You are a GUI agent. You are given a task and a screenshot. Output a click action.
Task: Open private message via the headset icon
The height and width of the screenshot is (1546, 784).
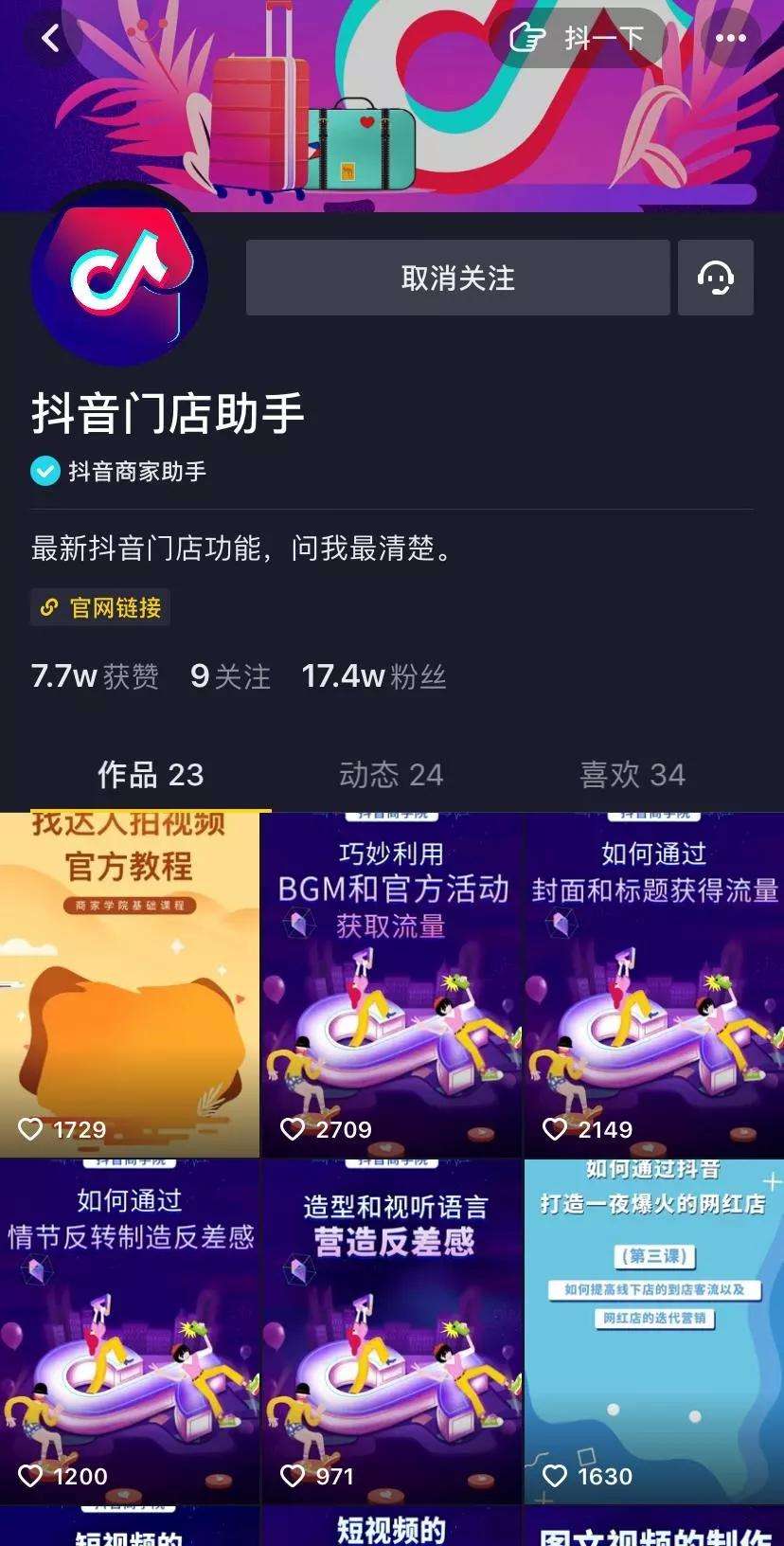point(717,278)
